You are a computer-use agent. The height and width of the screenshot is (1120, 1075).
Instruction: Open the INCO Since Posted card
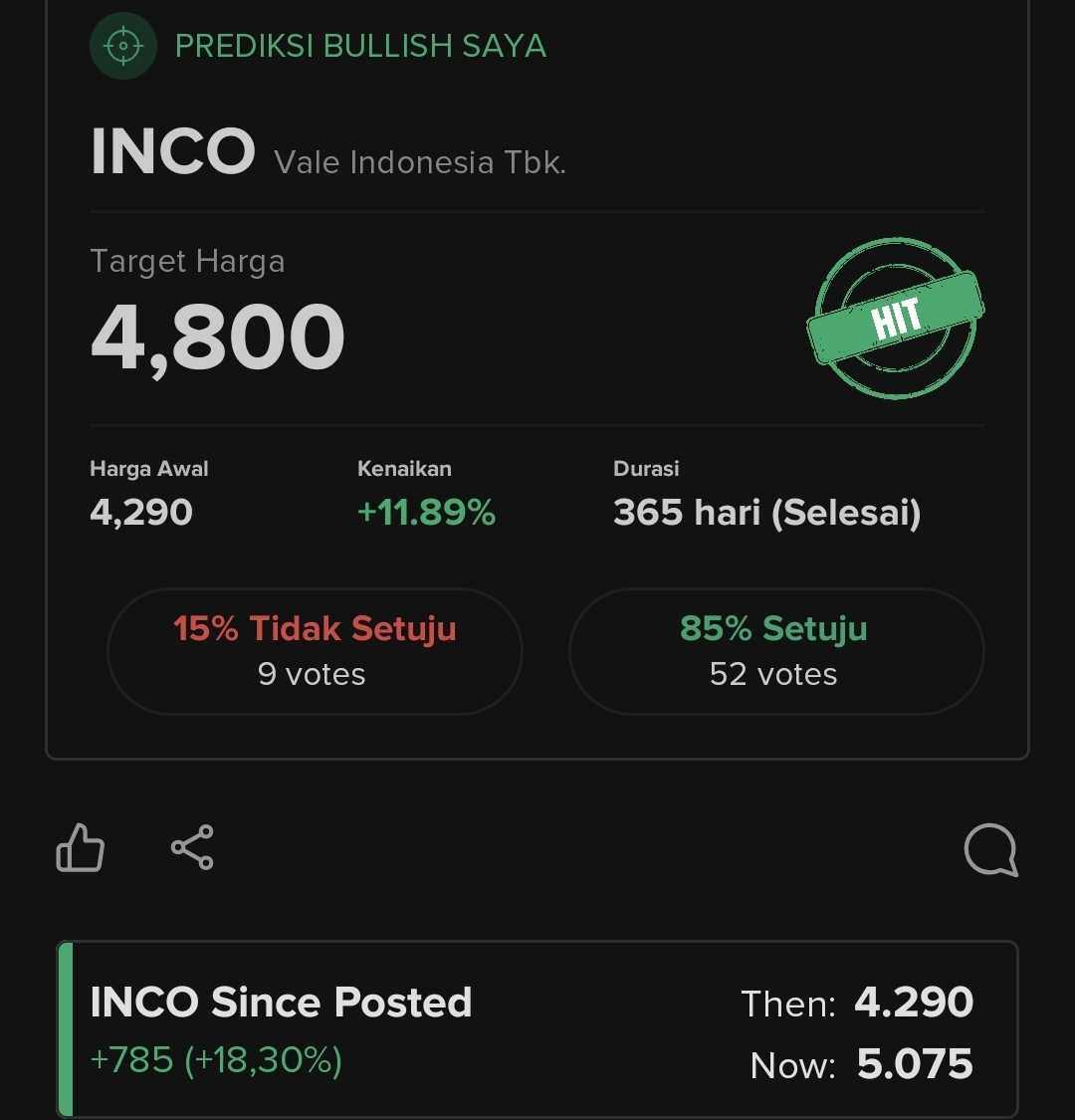pos(537,1029)
